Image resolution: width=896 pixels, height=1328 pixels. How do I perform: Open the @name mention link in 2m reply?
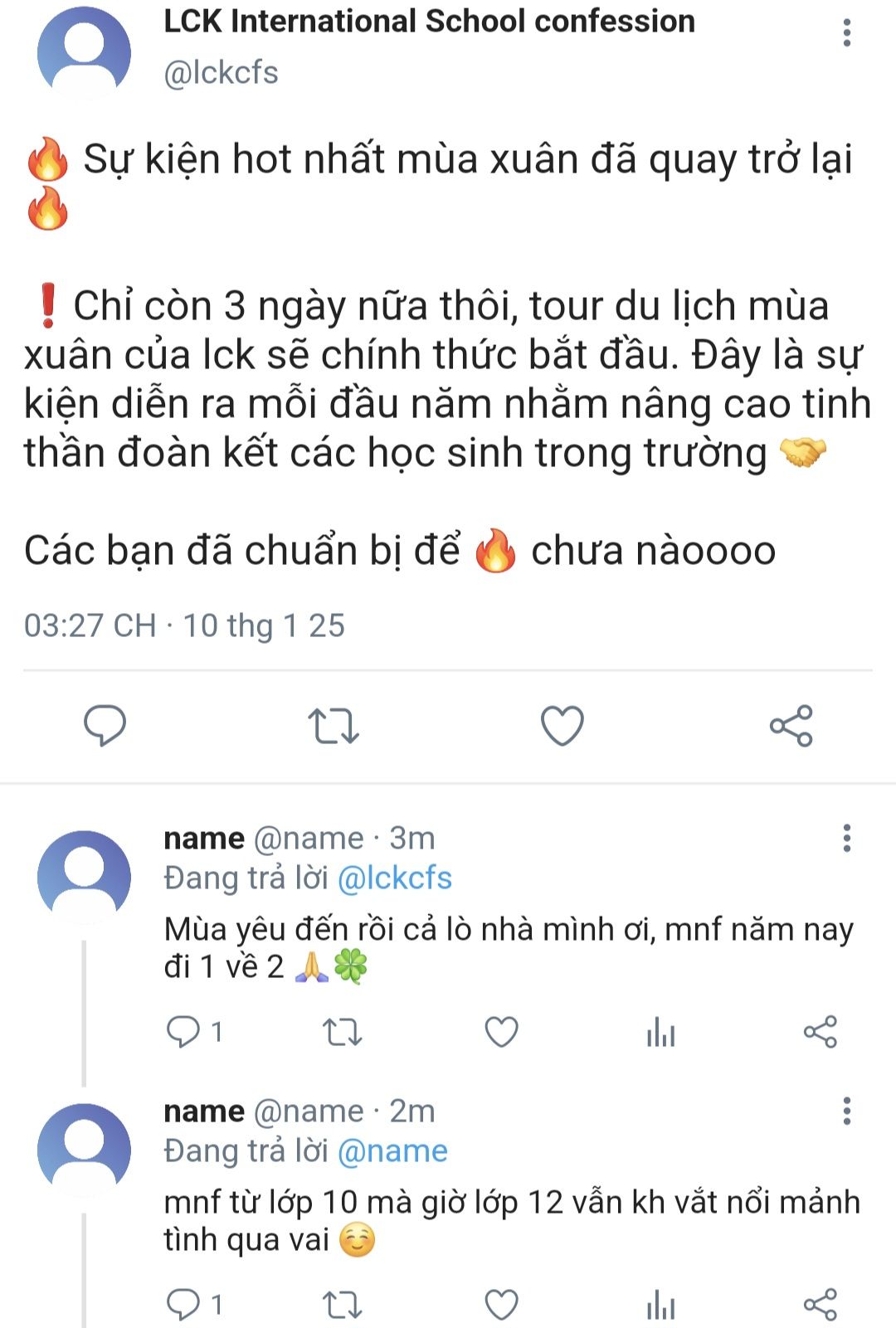tap(393, 1151)
